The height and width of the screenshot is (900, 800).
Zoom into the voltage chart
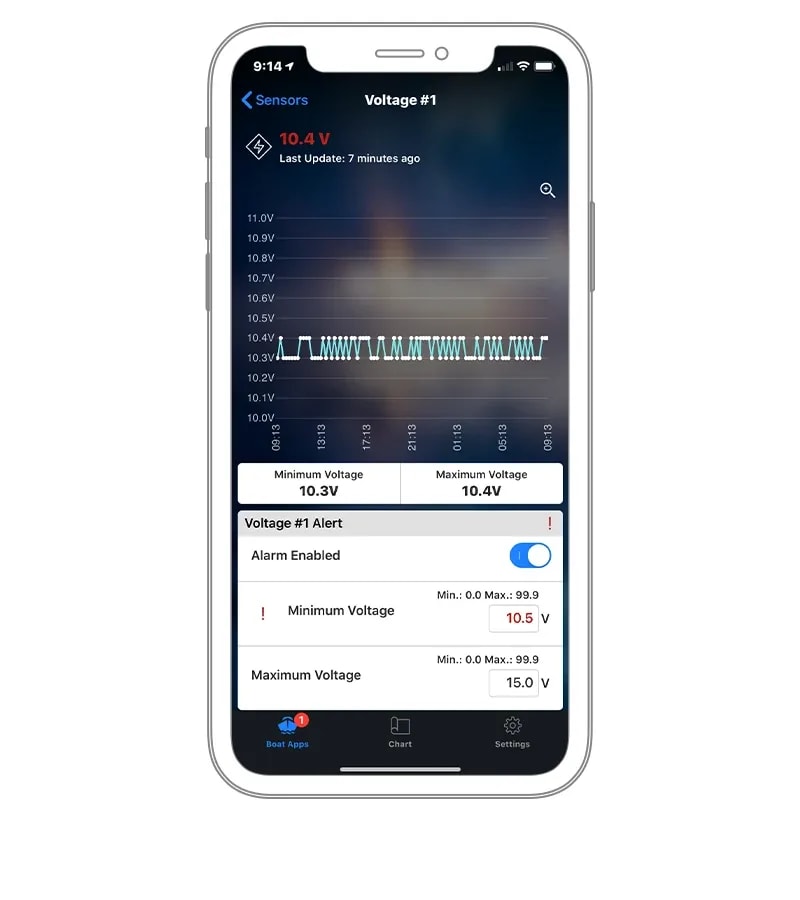coord(547,190)
